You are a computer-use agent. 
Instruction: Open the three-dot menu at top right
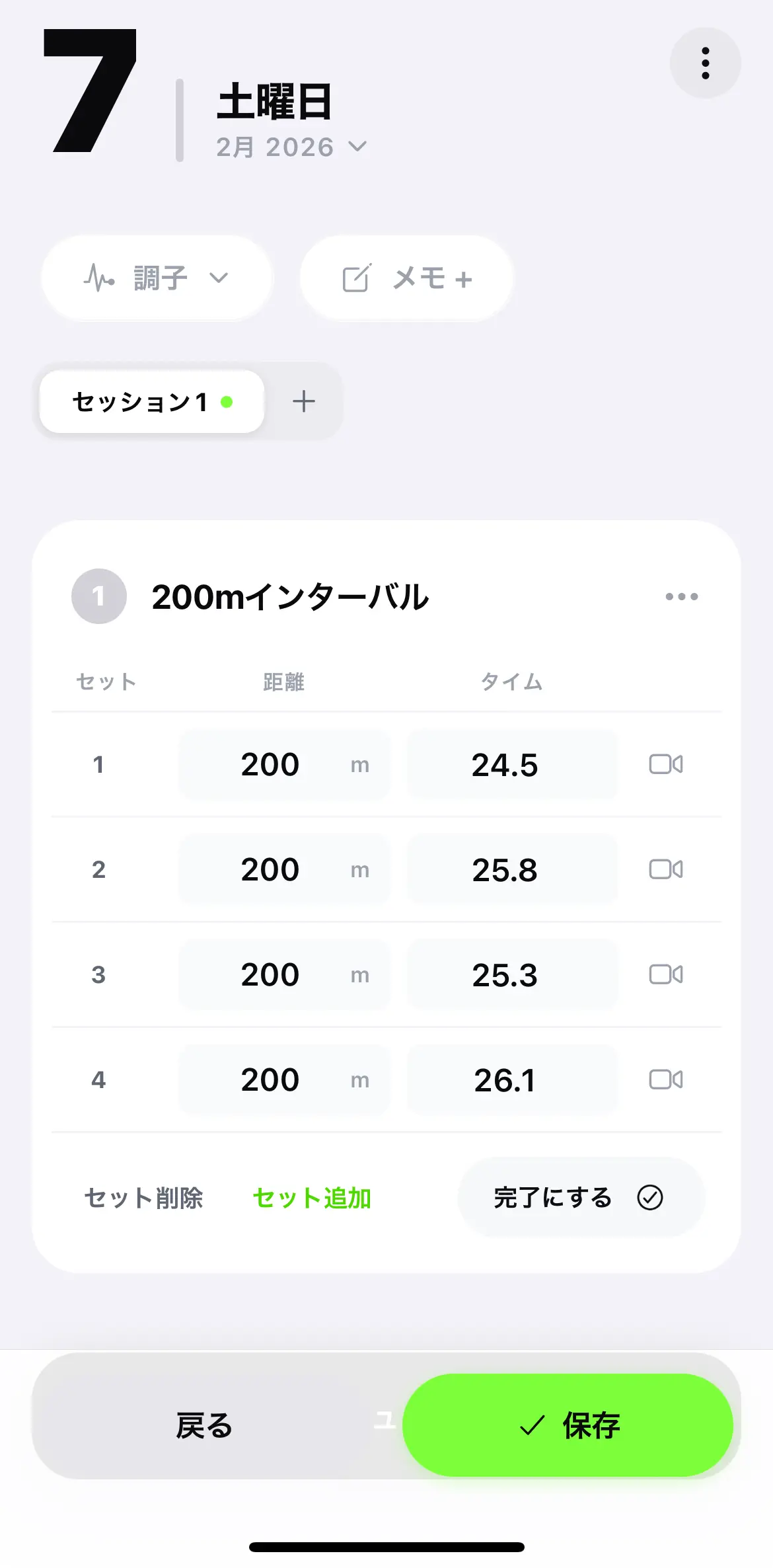[x=704, y=62]
